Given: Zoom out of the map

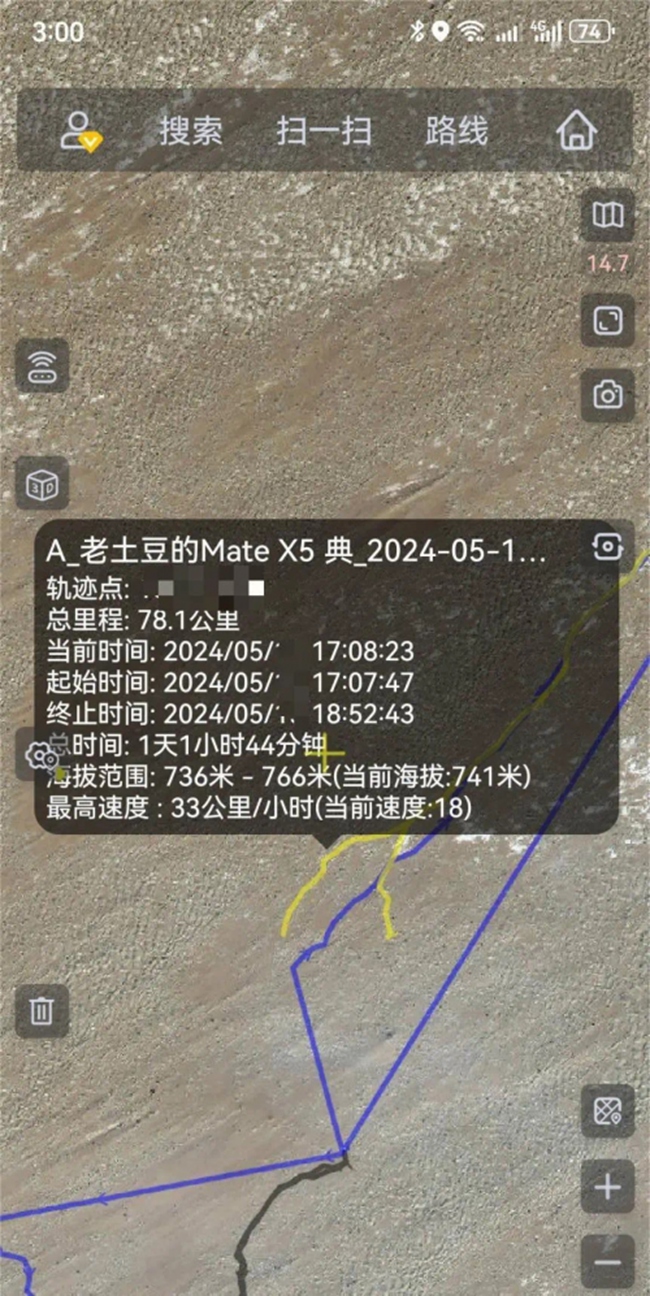Looking at the screenshot, I should click(608, 1262).
